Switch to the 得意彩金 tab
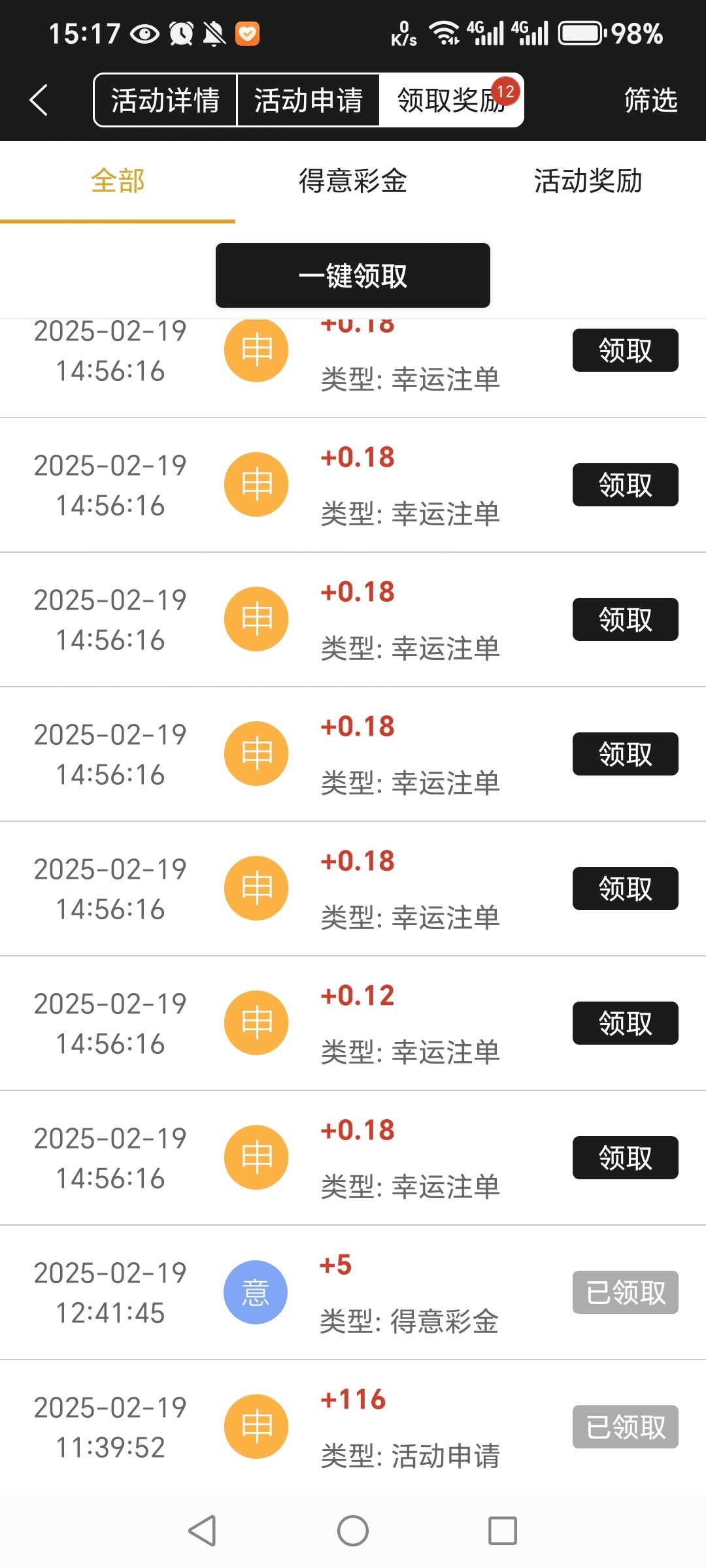The width and height of the screenshot is (706, 1568). [x=353, y=181]
